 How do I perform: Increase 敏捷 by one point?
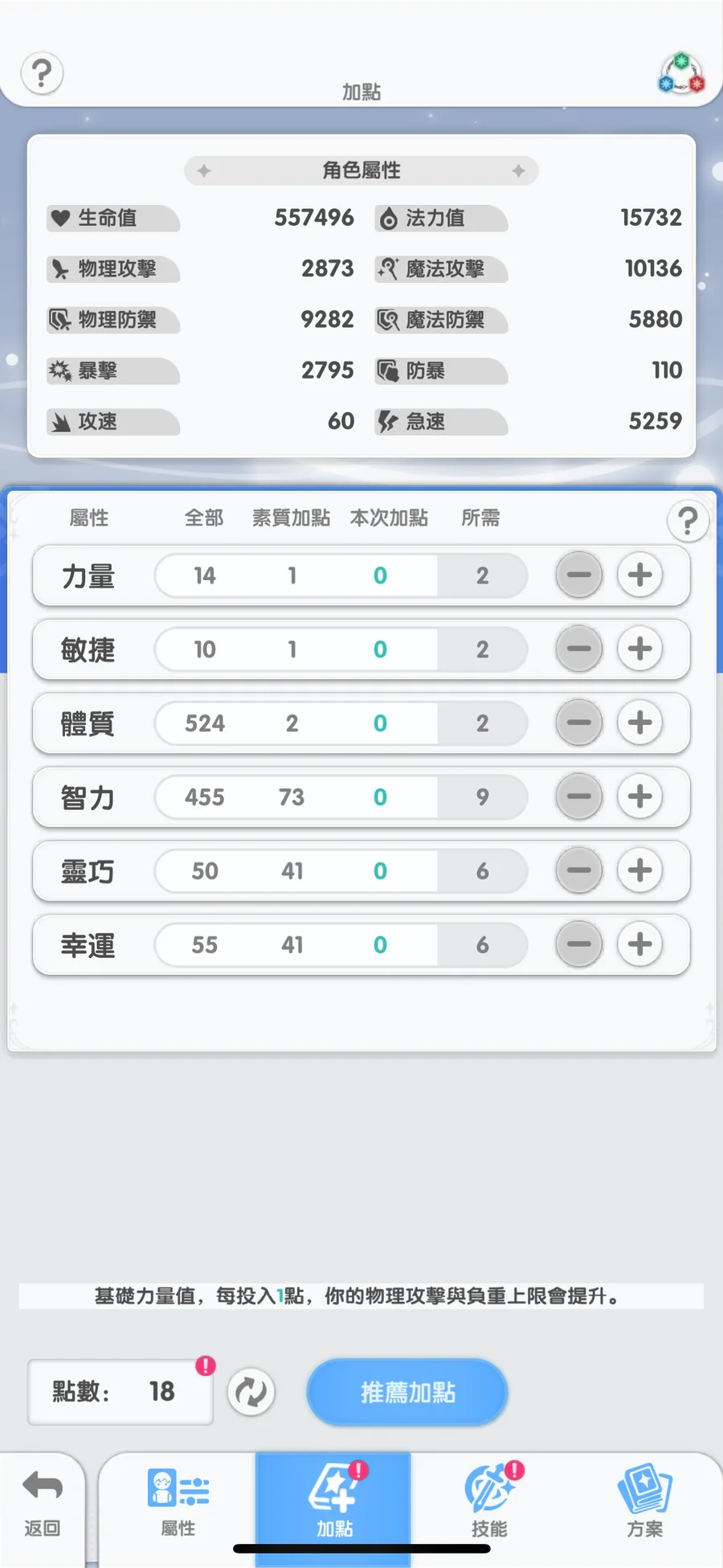[x=639, y=649]
